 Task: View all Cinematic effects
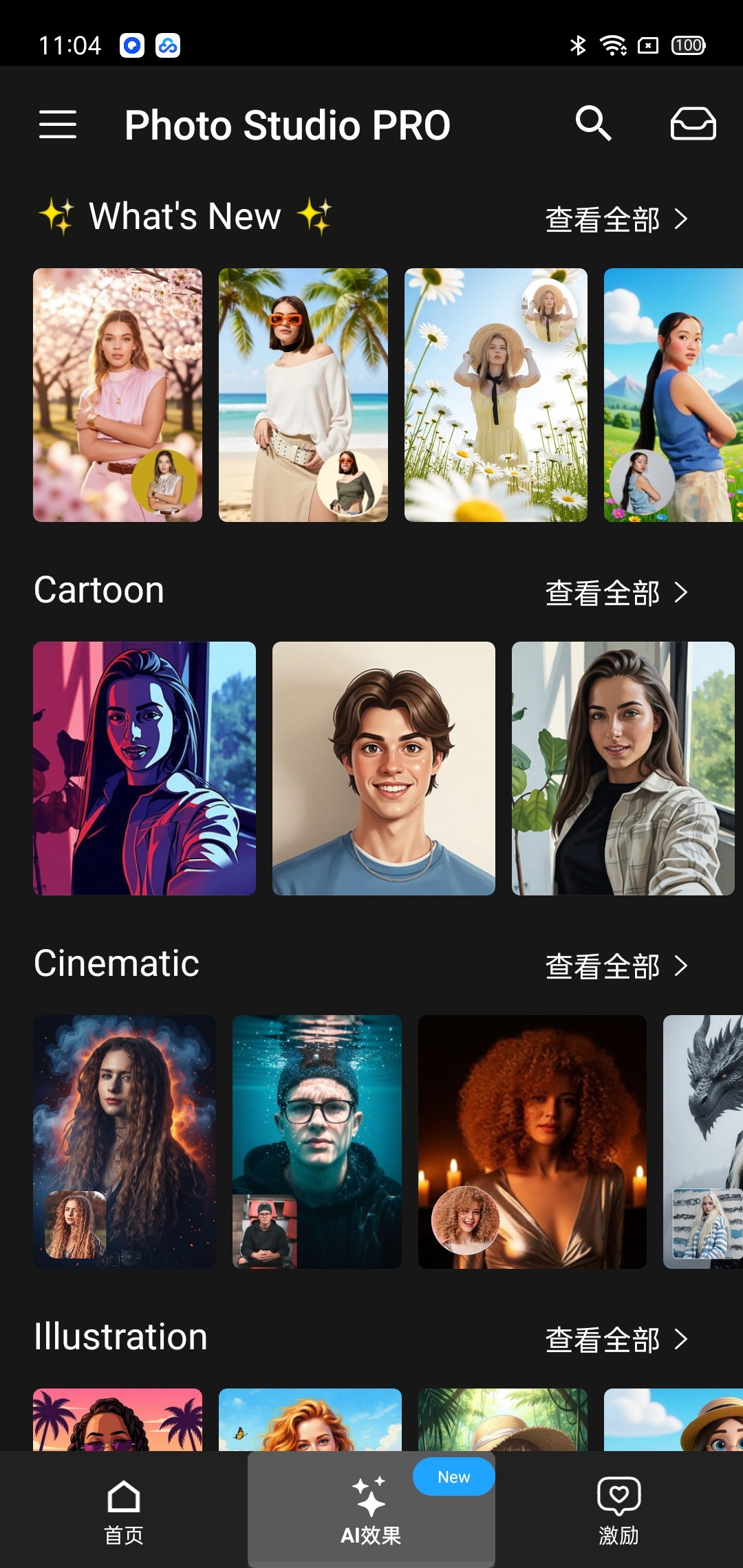[617, 966]
